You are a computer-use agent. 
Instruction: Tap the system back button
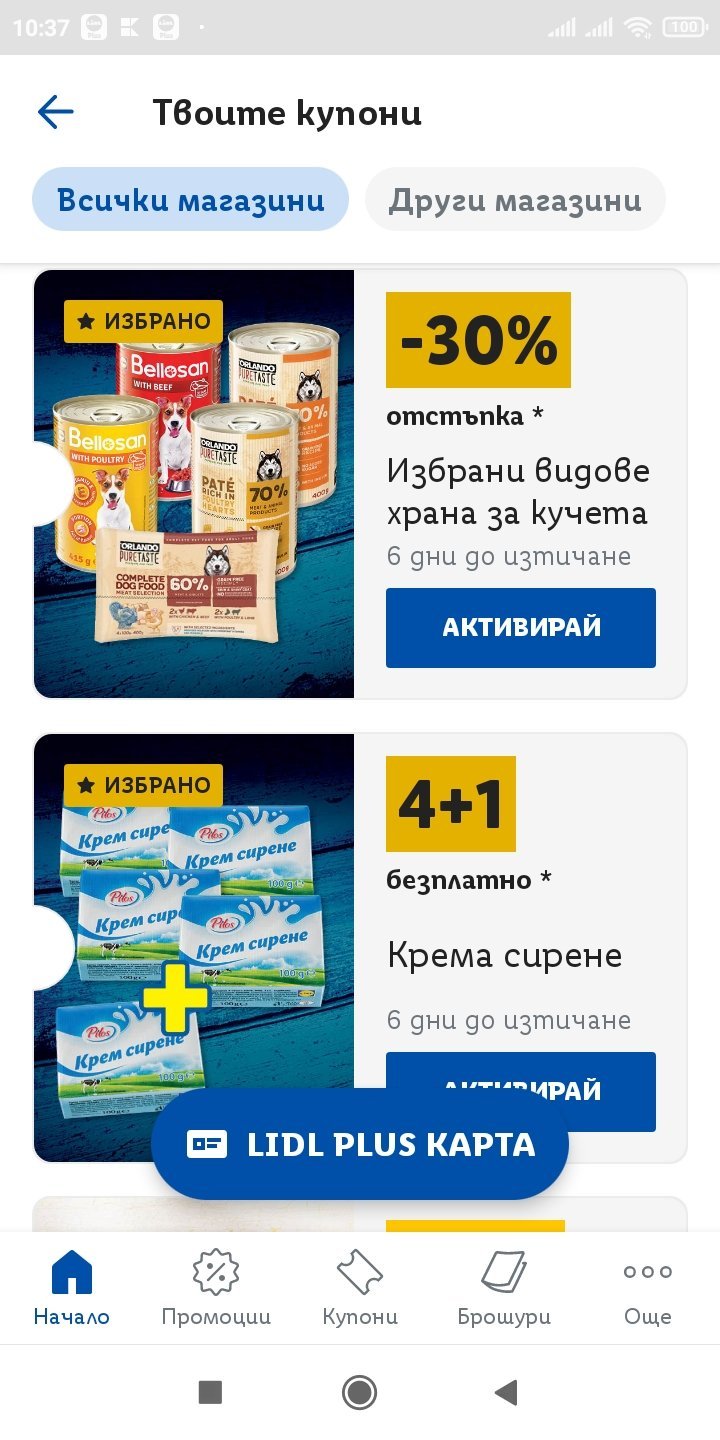(x=506, y=1392)
